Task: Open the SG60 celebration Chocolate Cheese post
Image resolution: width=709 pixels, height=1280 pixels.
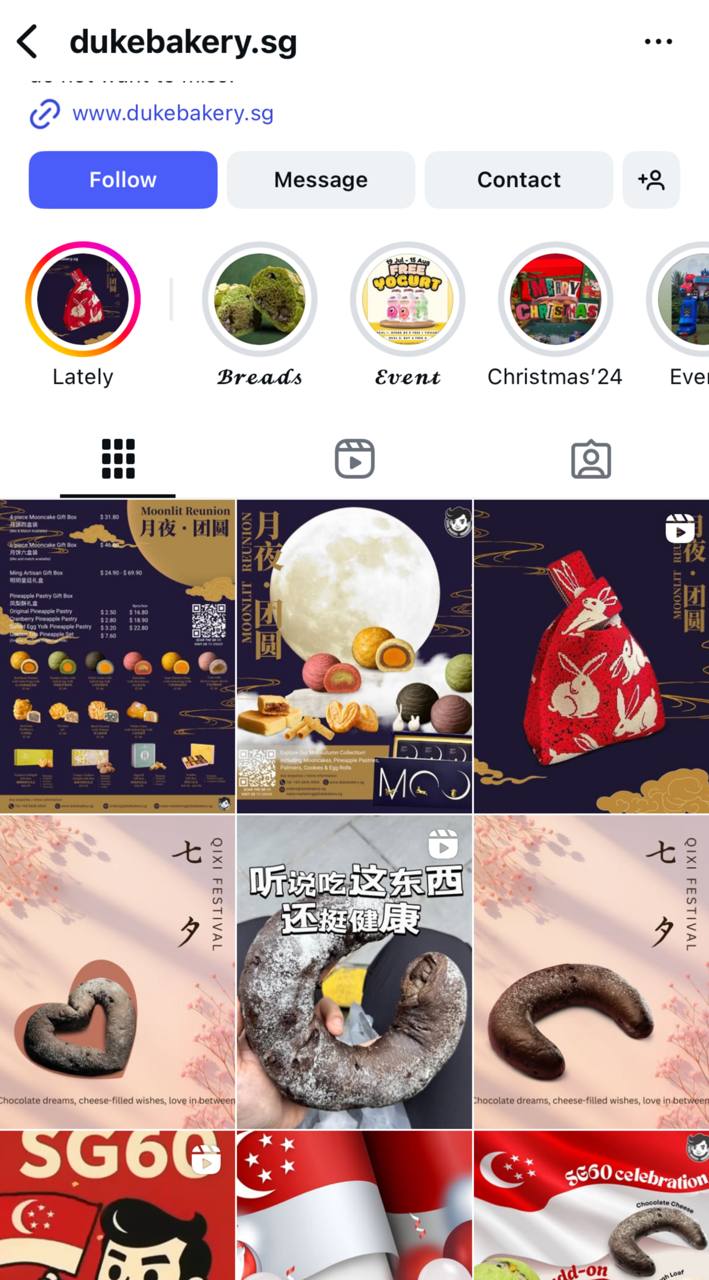Action: (x=591, y=1205)
